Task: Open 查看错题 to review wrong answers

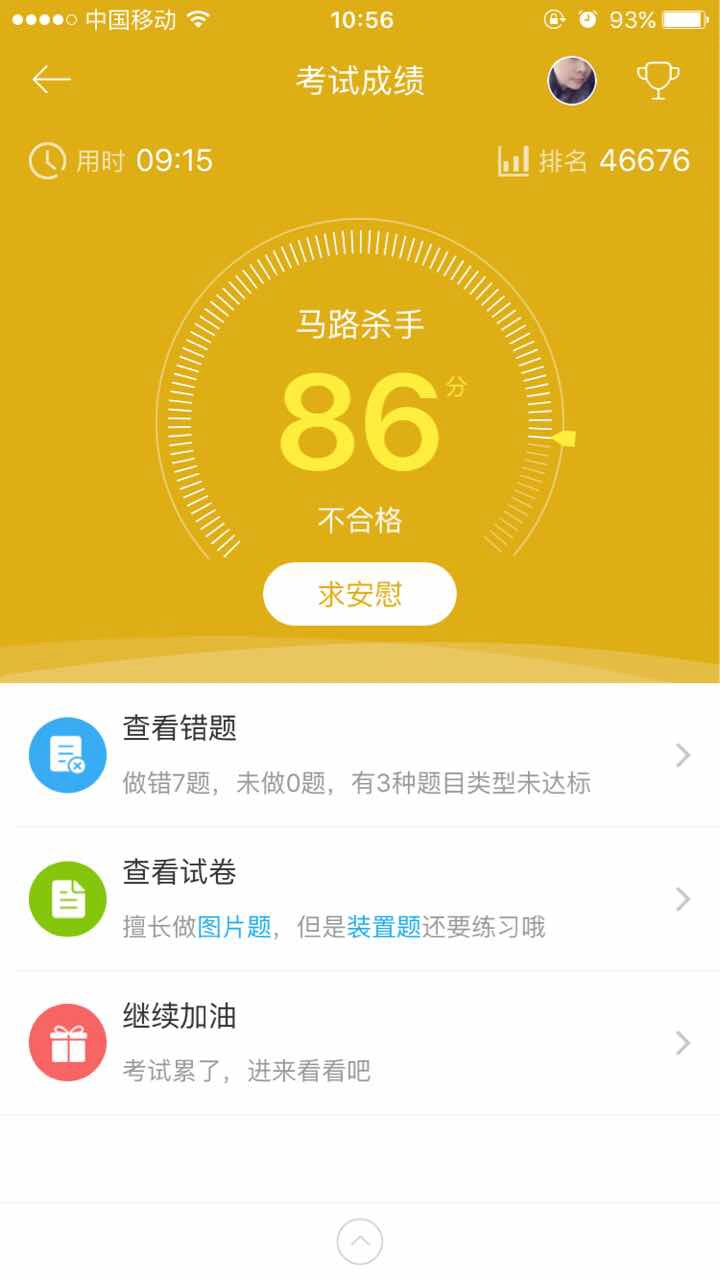Action: pyautogui.click(x=360, y=755)
